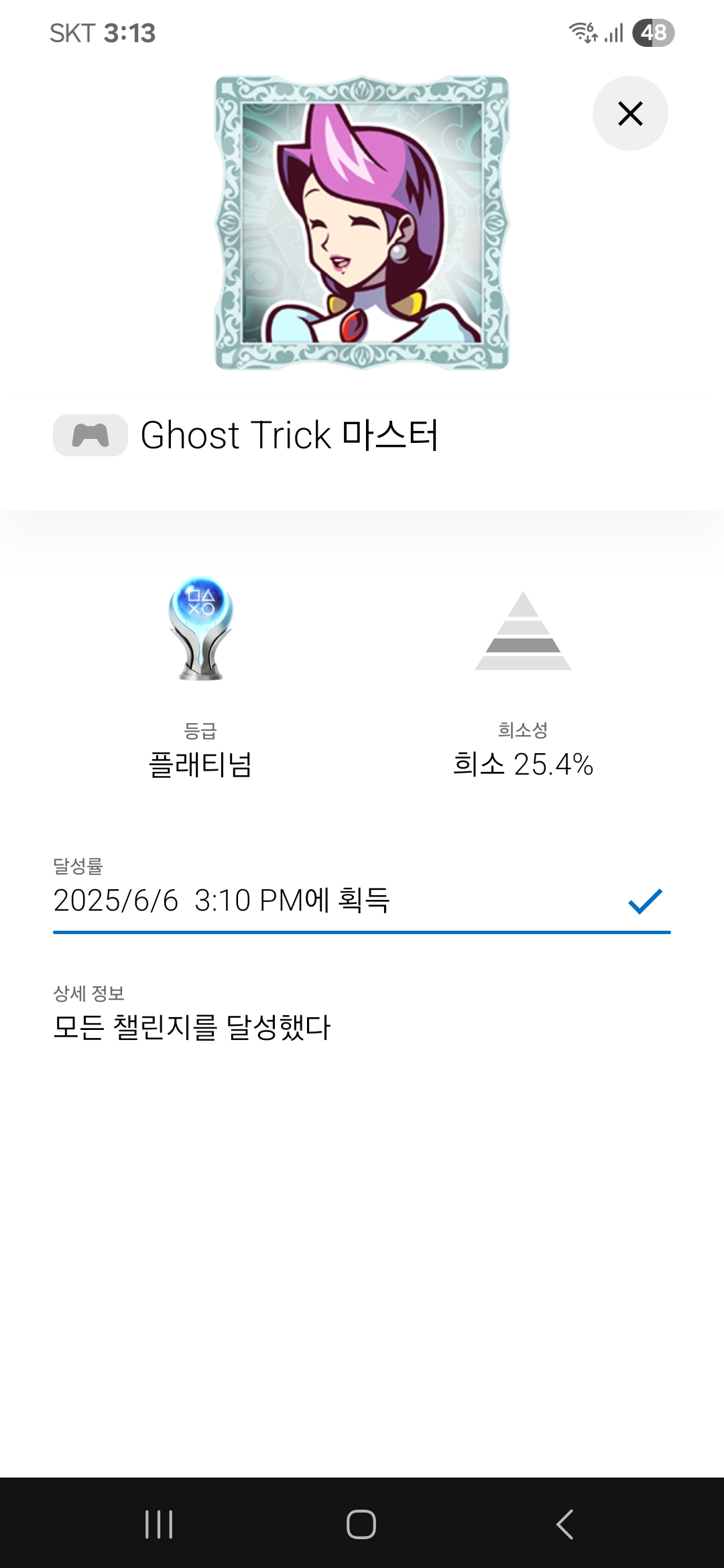Go back with the system back button
This screenshot has width=724, height=1568.
click(x=565, y=1524)
